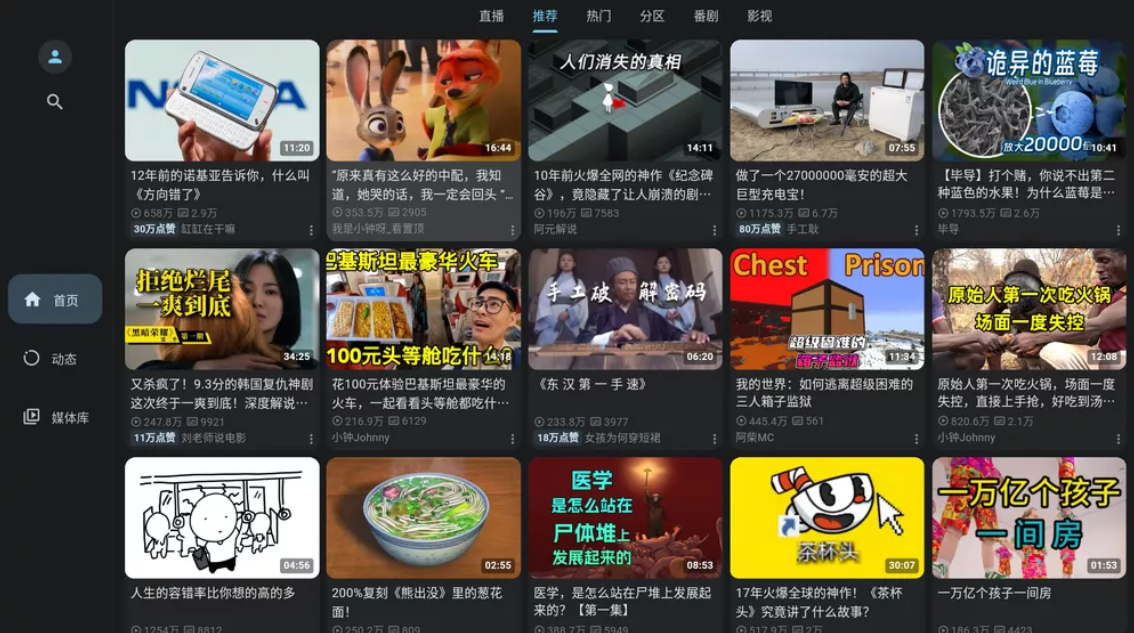Play the 我的世界 chest prison video
The image size is (1134, 633).
827,310
